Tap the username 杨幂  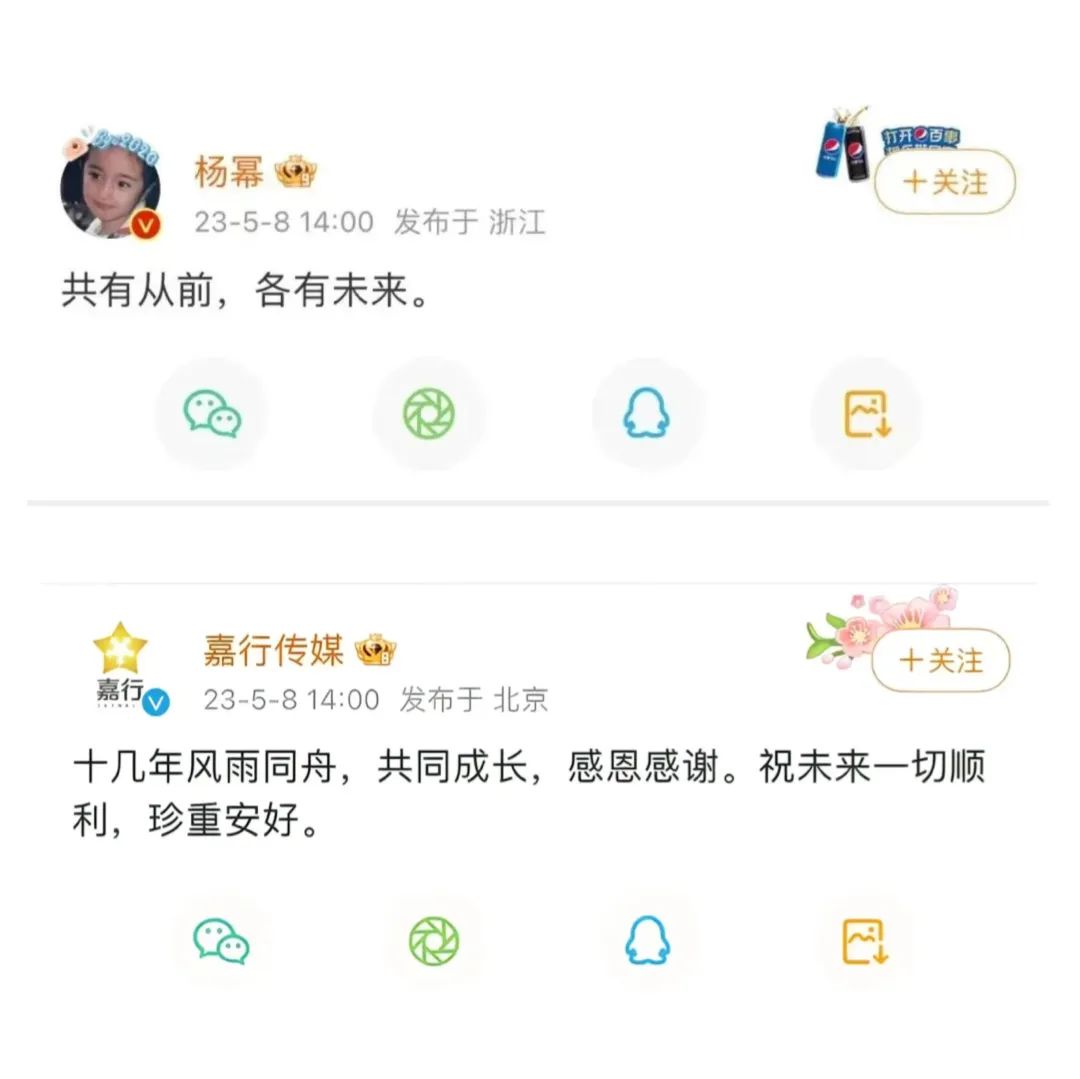click(x=228, y=173)
